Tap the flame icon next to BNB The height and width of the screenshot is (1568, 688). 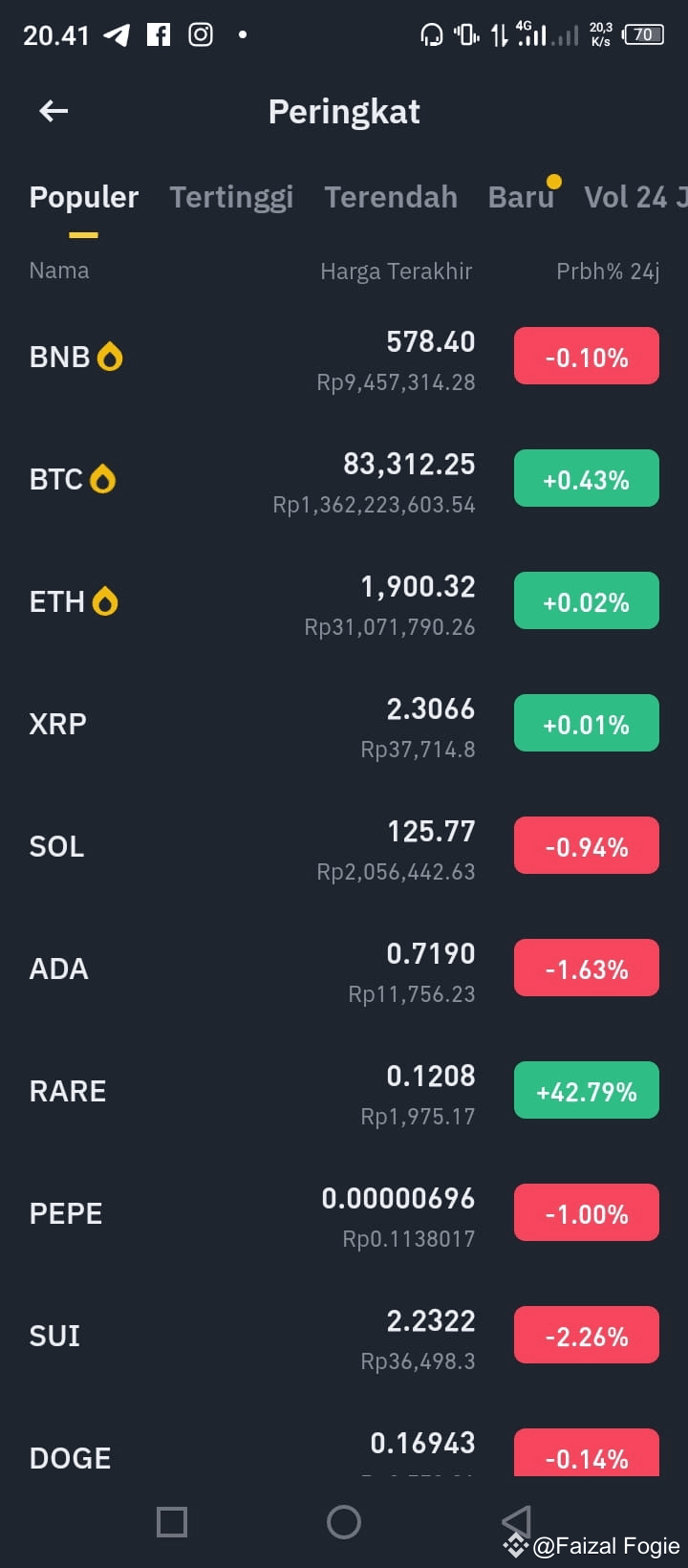click(112, 355)
